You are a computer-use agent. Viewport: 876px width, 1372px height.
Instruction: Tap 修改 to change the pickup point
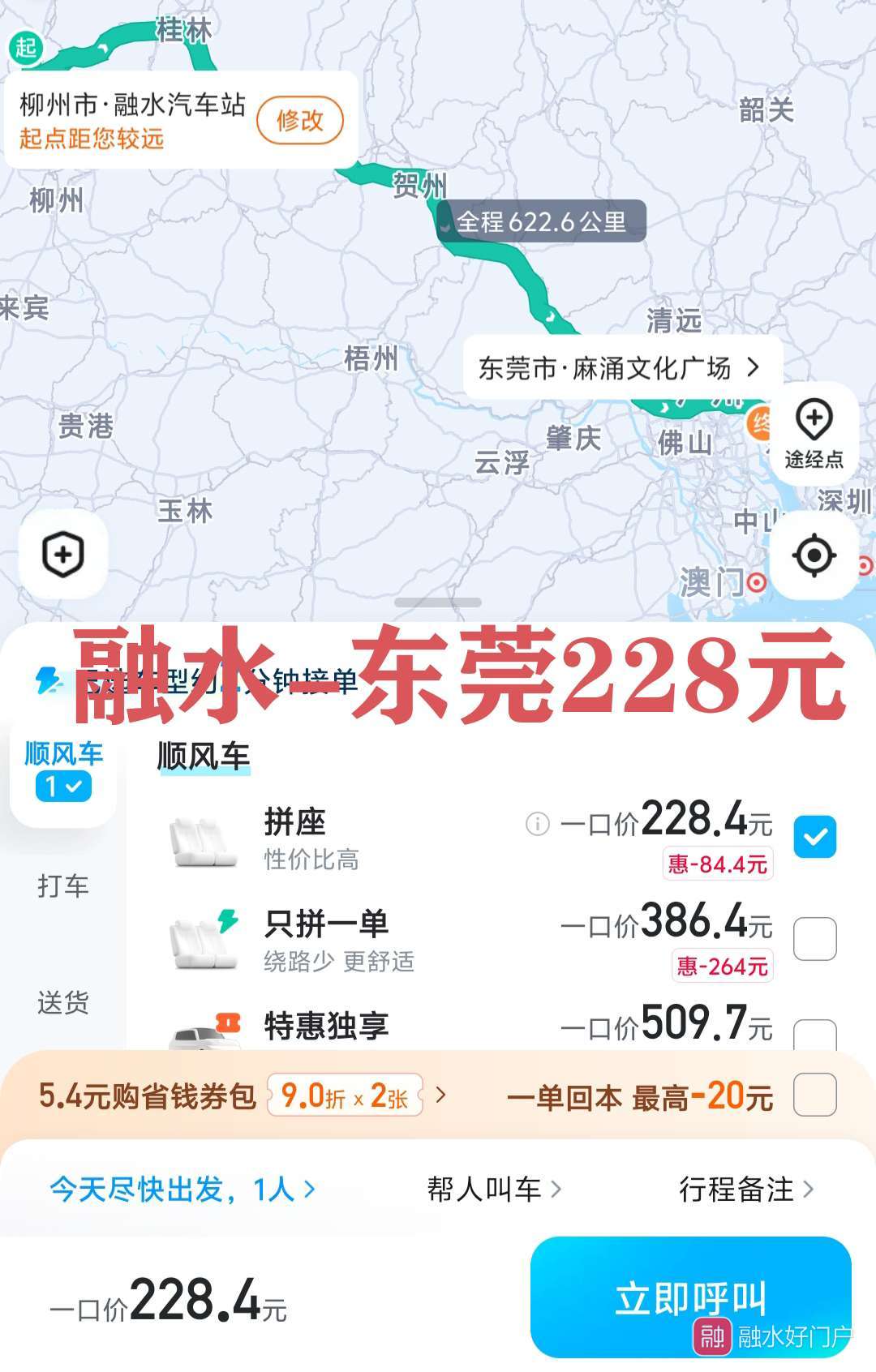tap(300, 121)
